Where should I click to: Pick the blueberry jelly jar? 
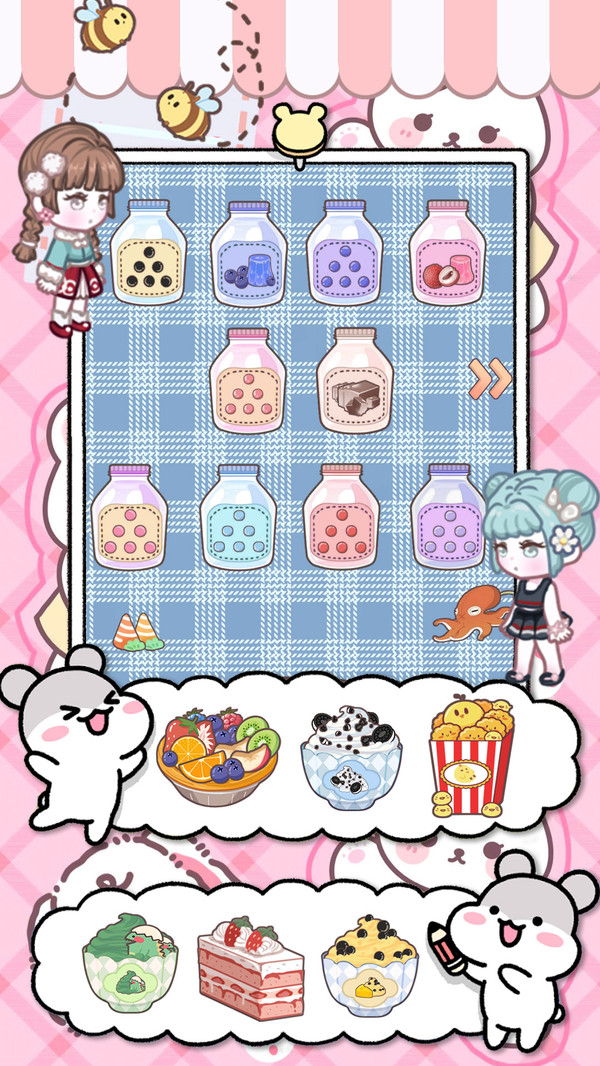250,255
